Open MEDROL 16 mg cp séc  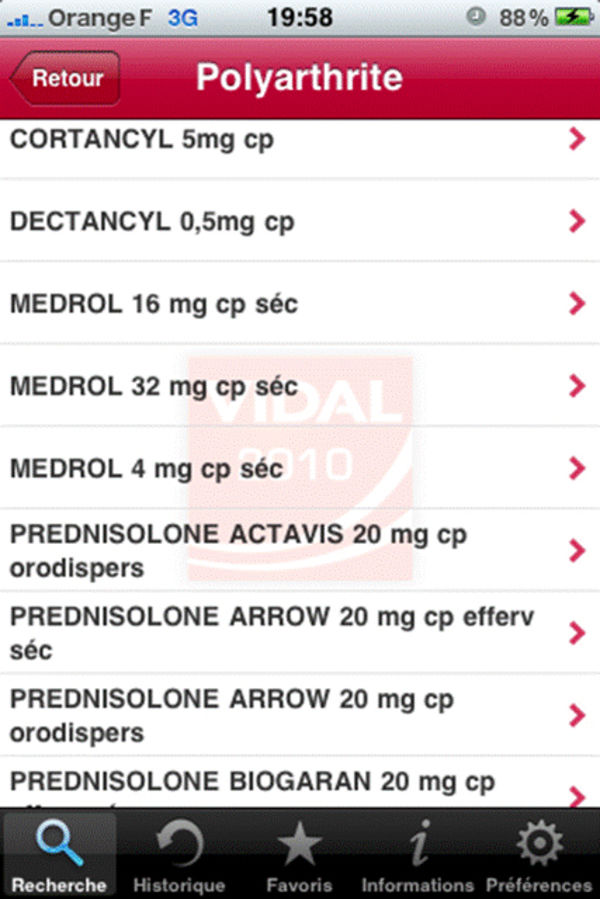click(290, 303)
